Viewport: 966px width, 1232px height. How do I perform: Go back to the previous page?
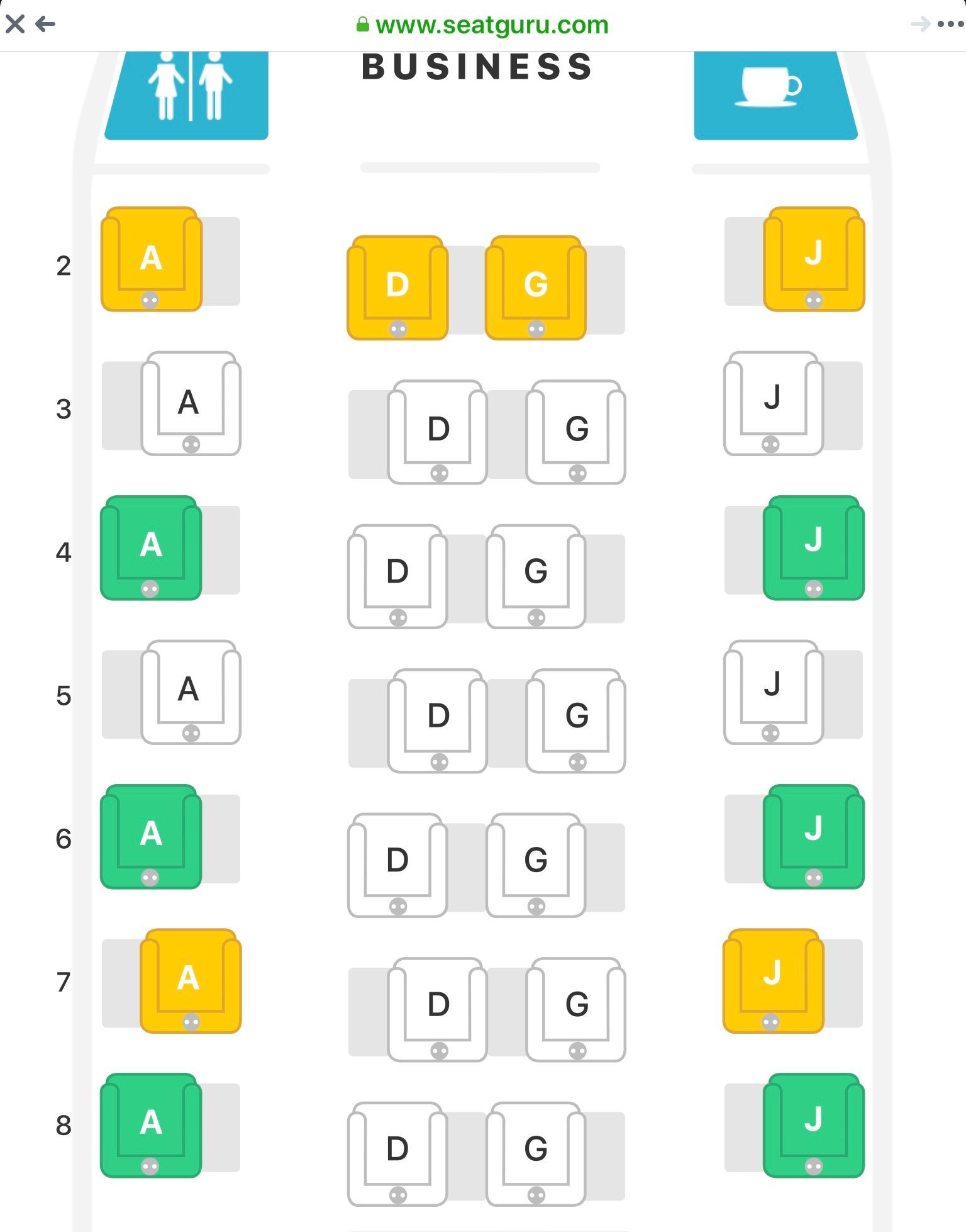point(45,24)
